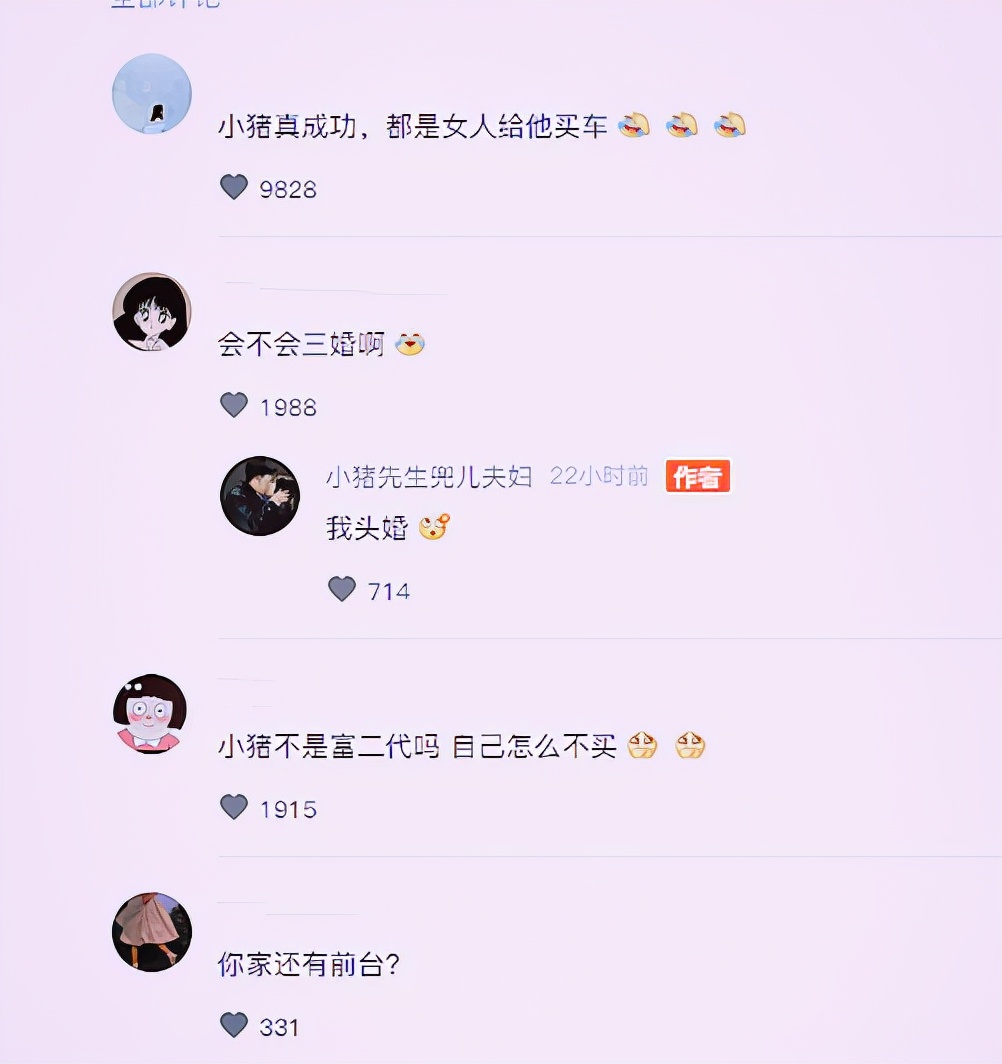Image resolution: width=1002 pixels, height=1064 pixels.
Task: Click the shy emoji after 自己怎么不买
Action: point(644,745)
